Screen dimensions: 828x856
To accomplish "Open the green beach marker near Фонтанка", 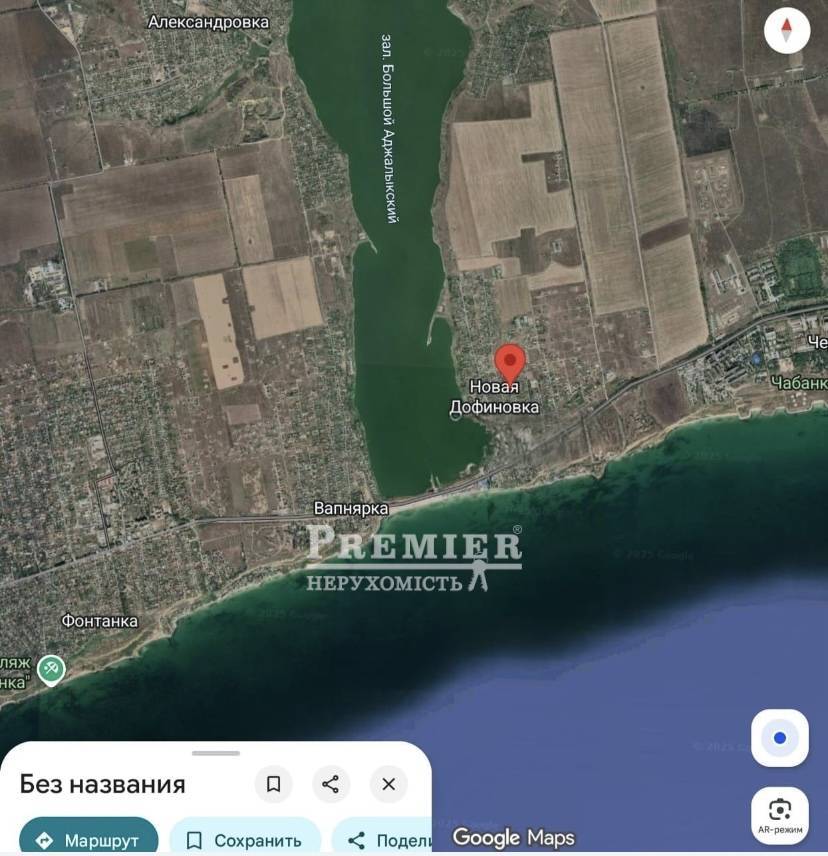I will tap(51, 667).
